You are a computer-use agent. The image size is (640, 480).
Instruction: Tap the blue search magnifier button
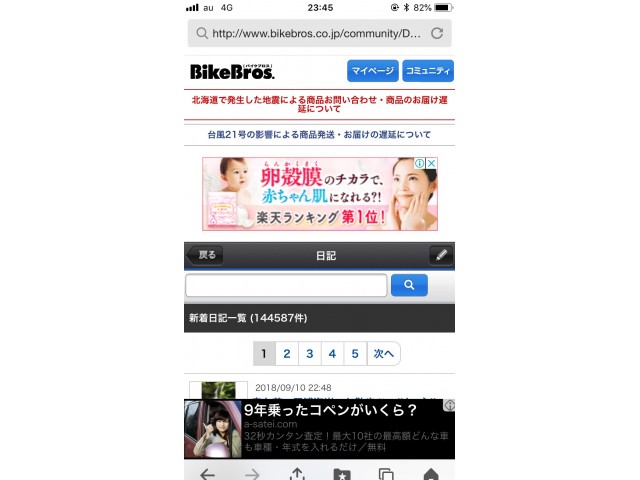coord(409,286)
